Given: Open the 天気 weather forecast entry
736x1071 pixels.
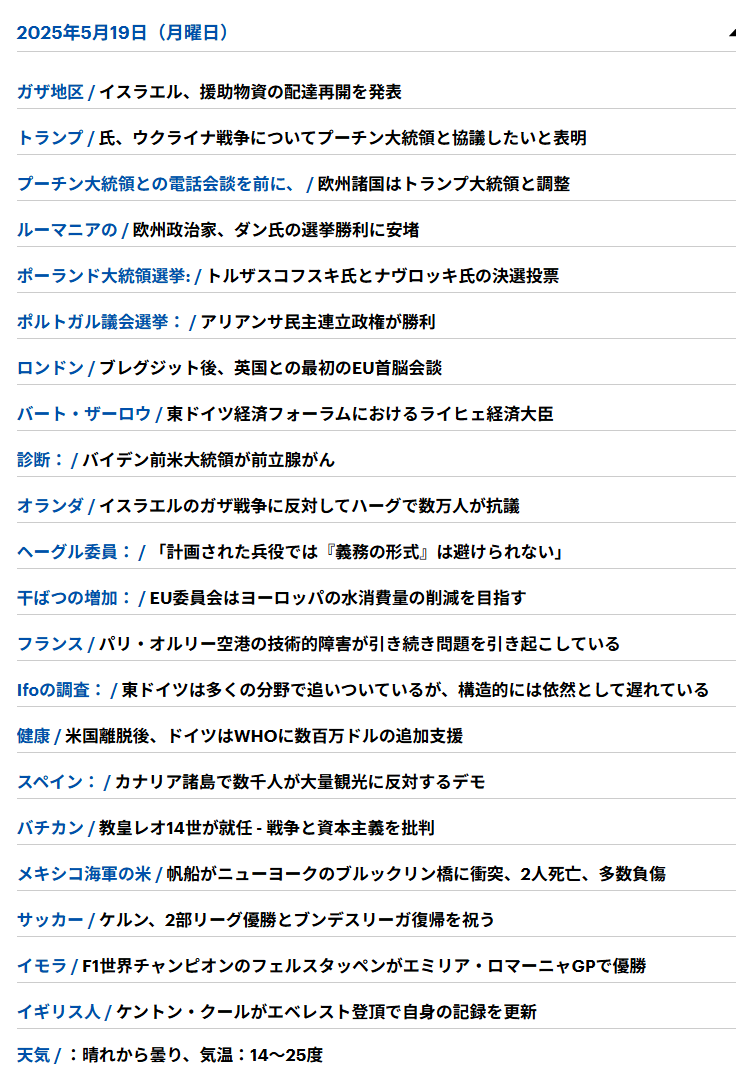Looking at the screenshot, I should [x=169, y=1055].
